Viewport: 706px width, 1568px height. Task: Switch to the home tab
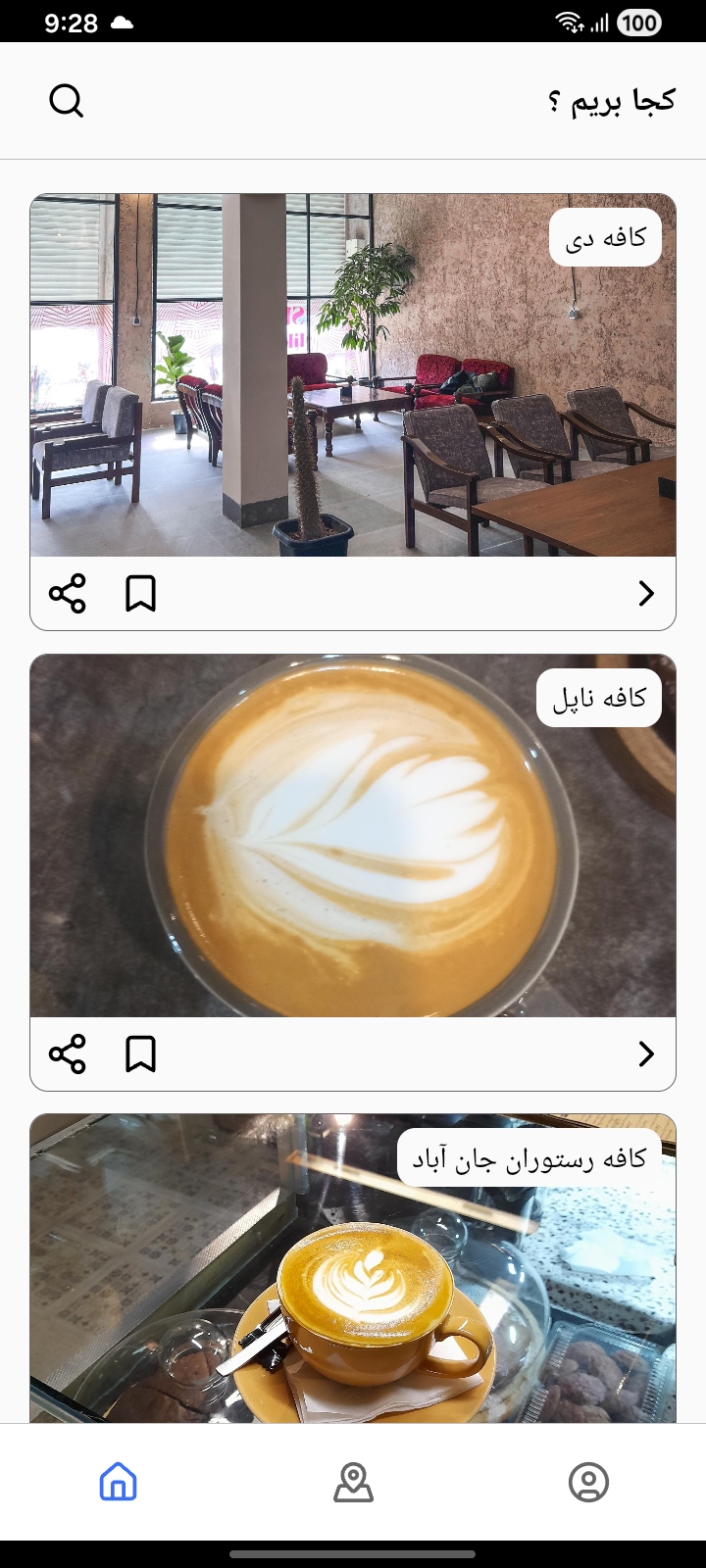click(x=118, y=1482)
